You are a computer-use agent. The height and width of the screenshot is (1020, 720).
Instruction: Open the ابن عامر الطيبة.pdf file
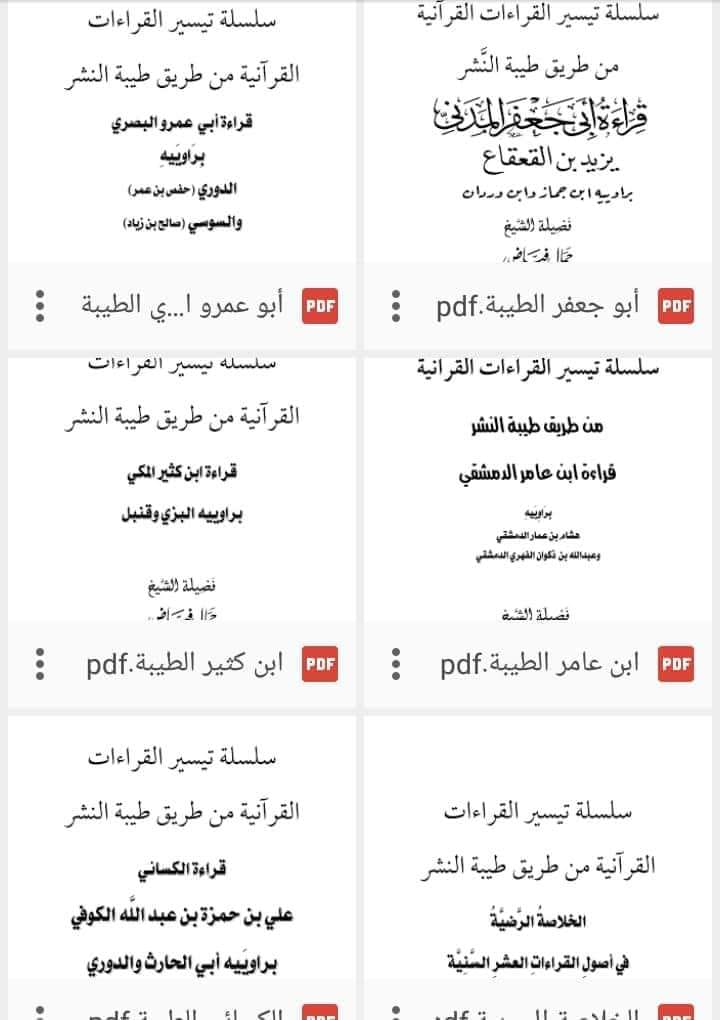point(538,532)
